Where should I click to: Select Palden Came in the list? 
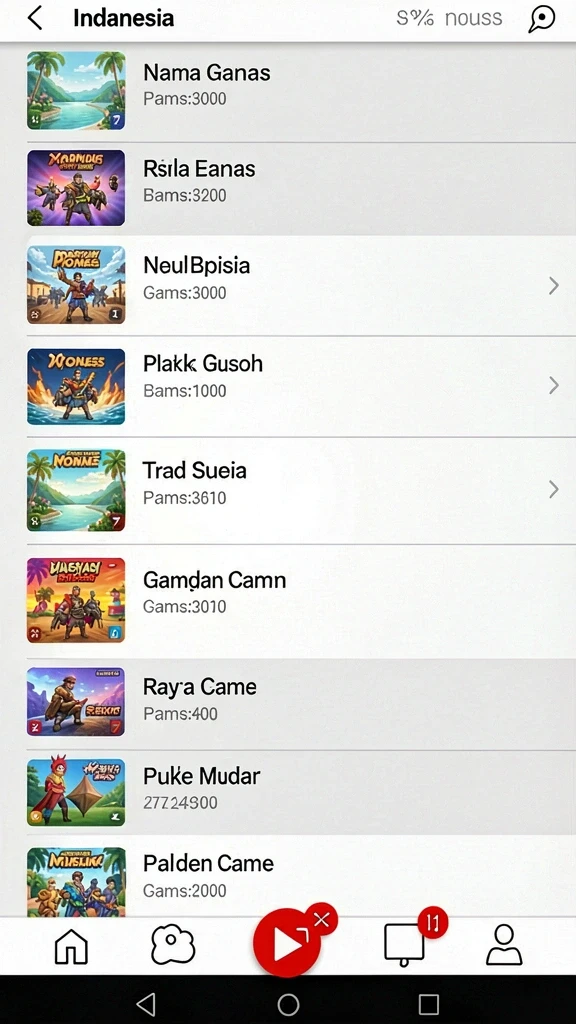click(288, 876)
